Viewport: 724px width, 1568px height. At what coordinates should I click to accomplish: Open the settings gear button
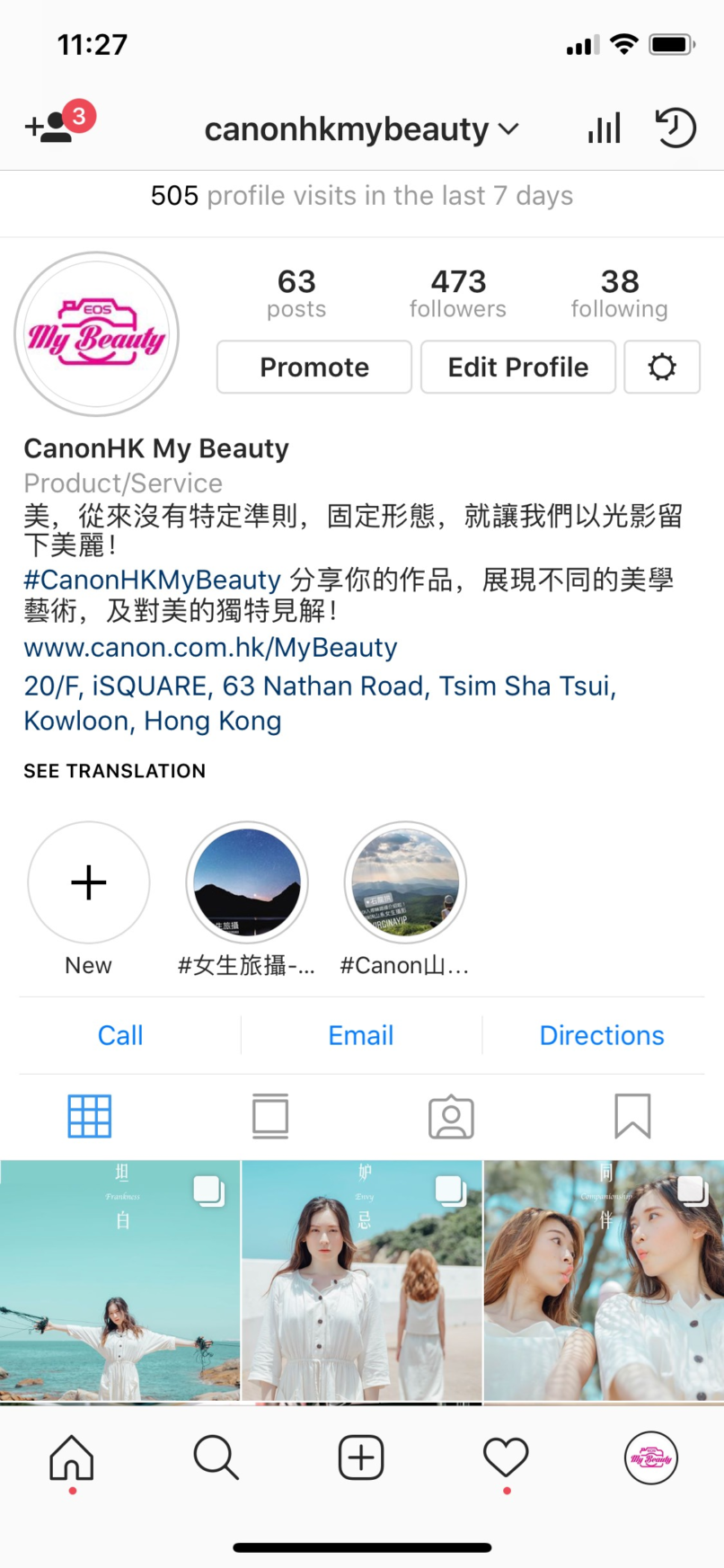click(662, 367)
